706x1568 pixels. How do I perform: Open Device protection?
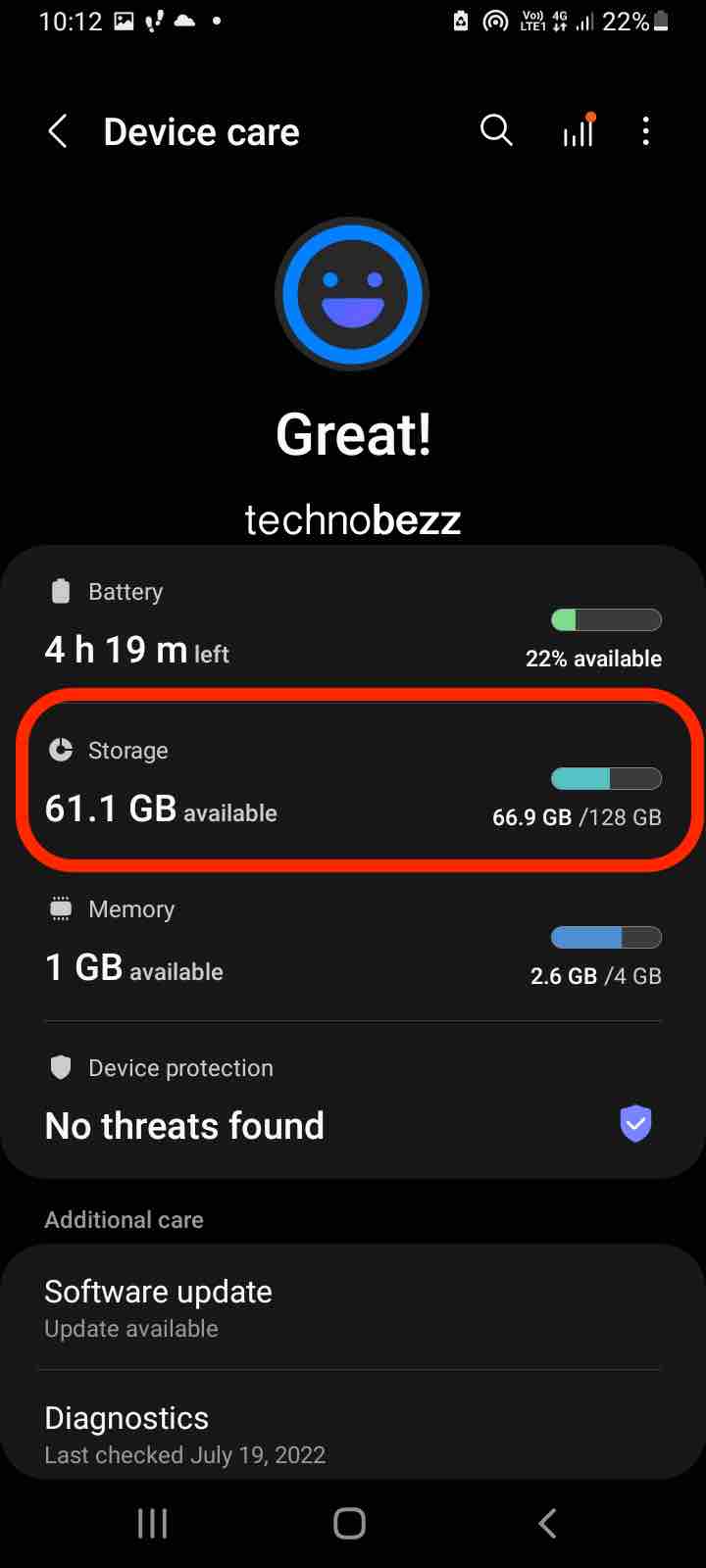point(353,1100)
